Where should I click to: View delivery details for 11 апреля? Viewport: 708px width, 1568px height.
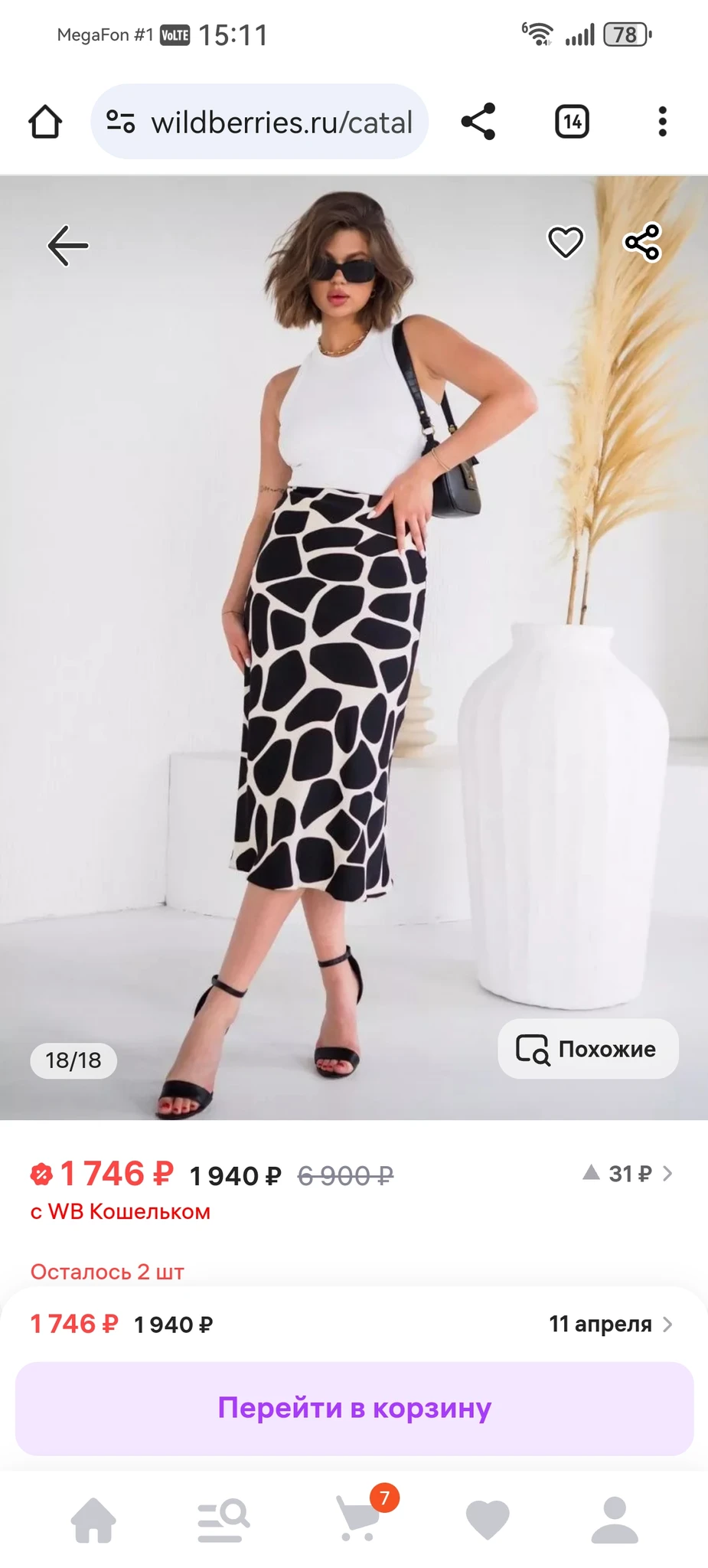[610, 1324]
